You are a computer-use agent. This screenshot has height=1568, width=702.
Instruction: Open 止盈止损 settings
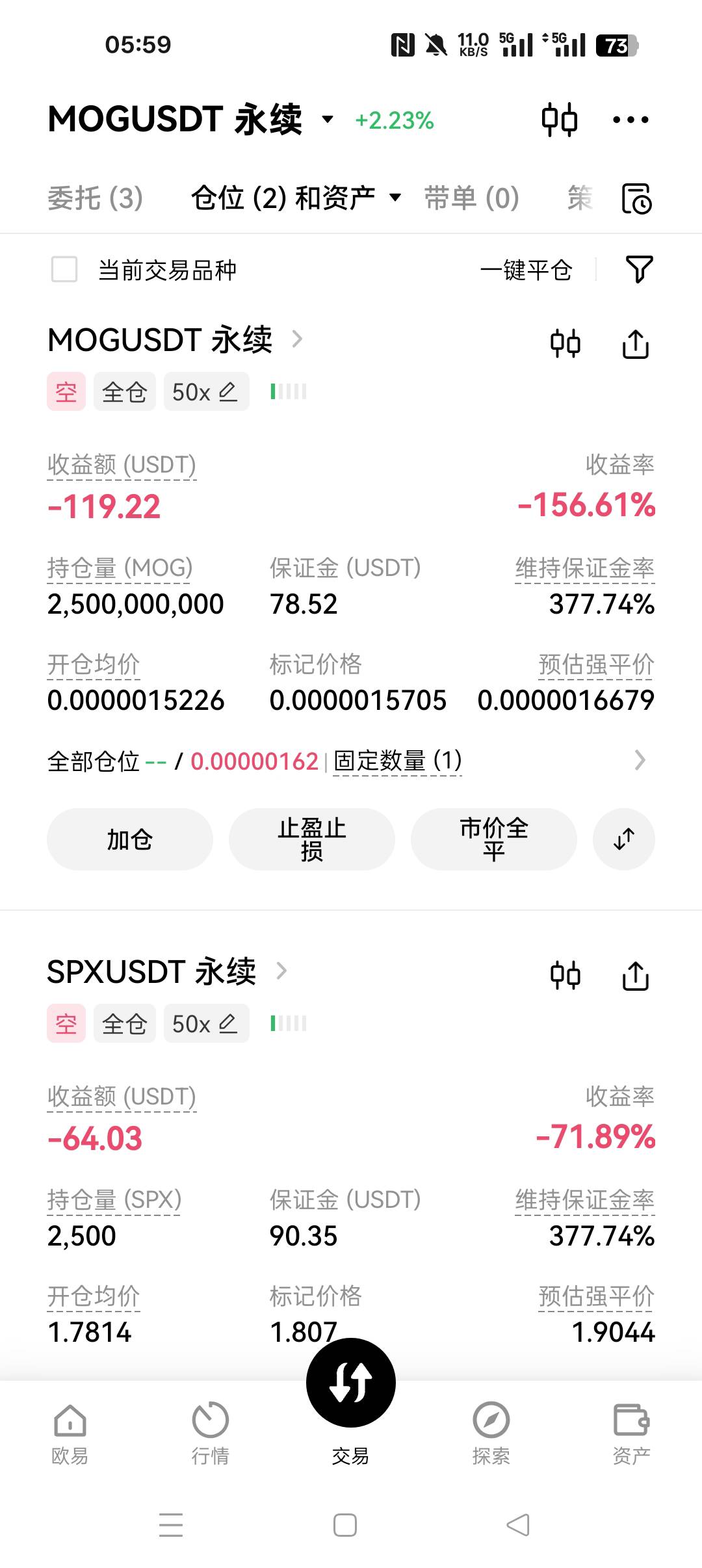click(312, 839)
